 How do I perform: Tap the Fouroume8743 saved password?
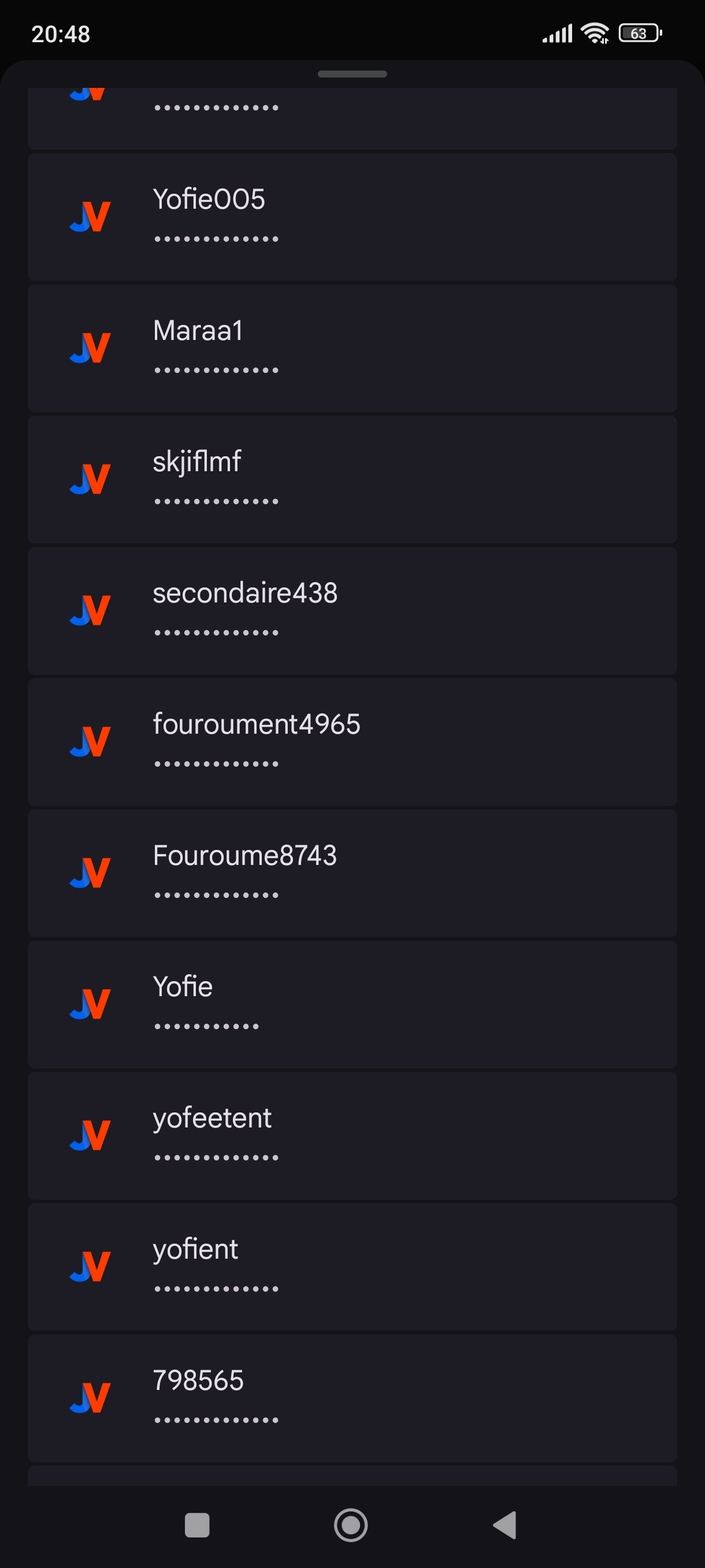point(352,873)
